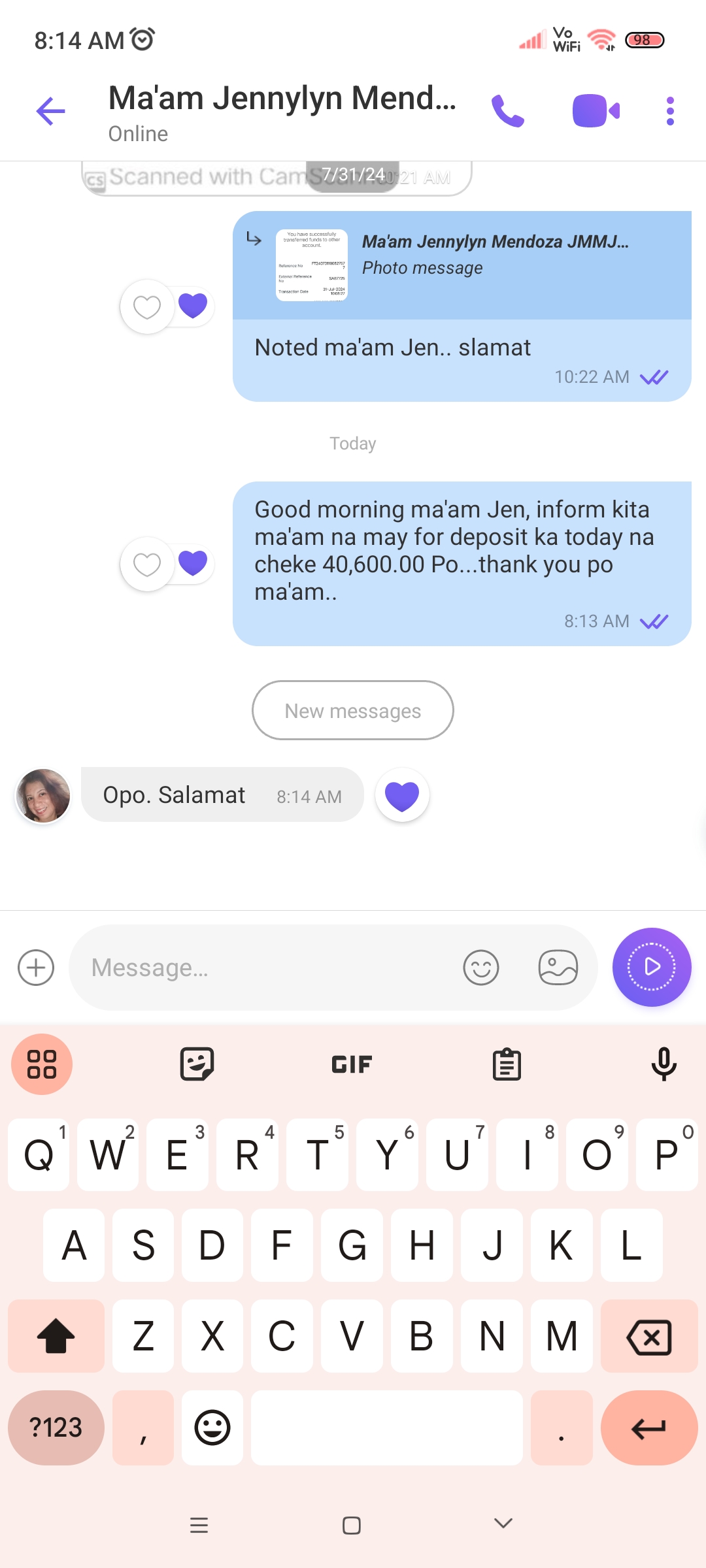This screenshot has width=706, height=1568.
Task: Open the keyboard clipboard
Action: [507, 1064]
